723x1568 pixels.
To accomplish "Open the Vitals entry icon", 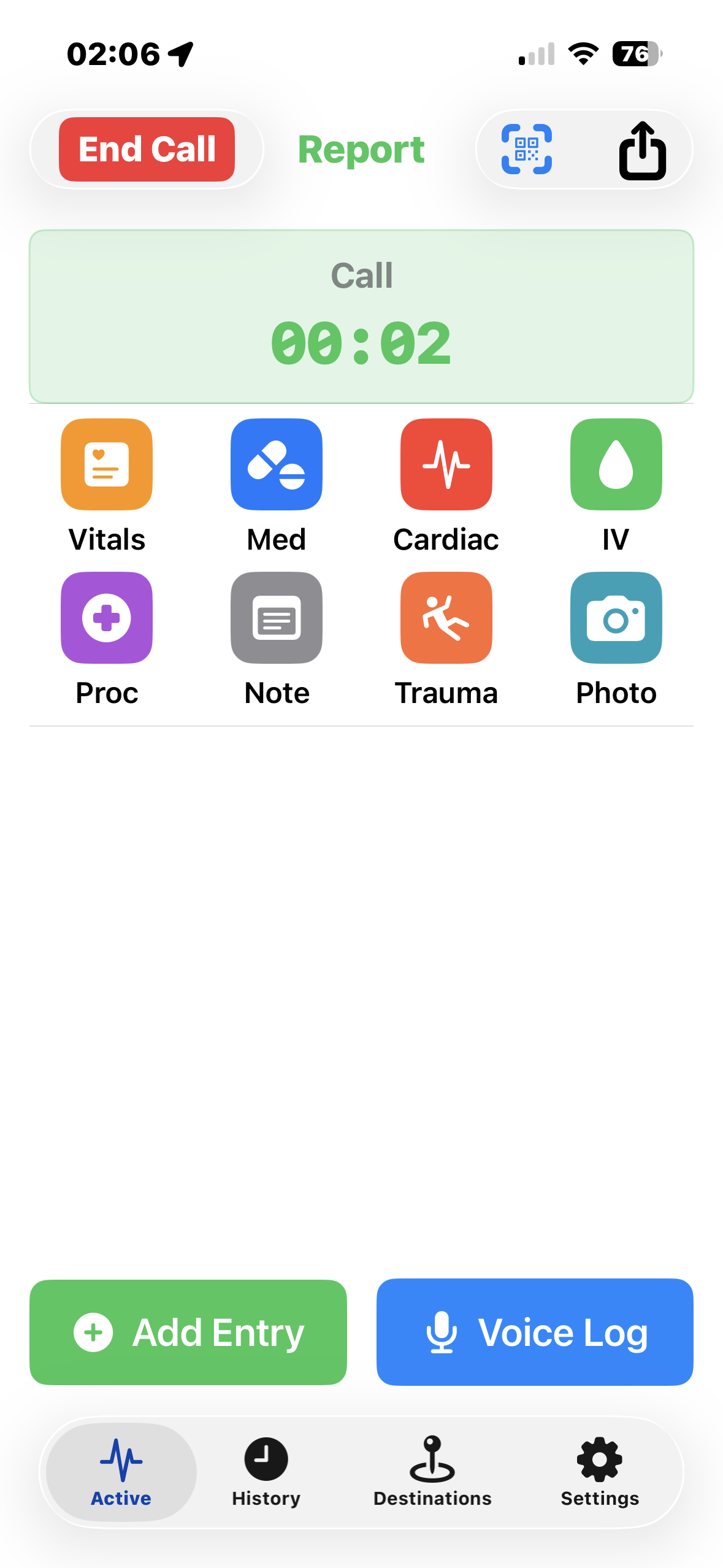I will (106, 464).
